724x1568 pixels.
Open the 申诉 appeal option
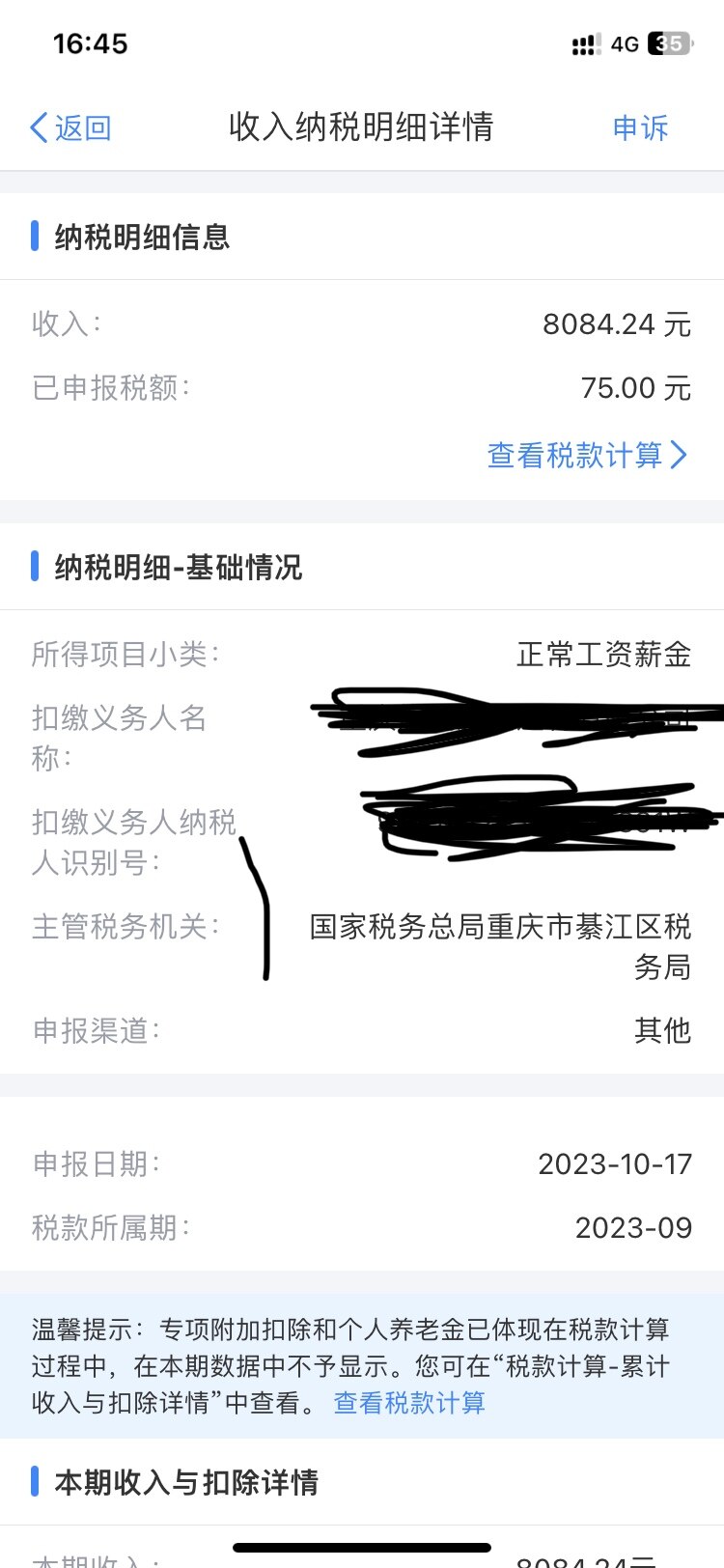(640, 127)
